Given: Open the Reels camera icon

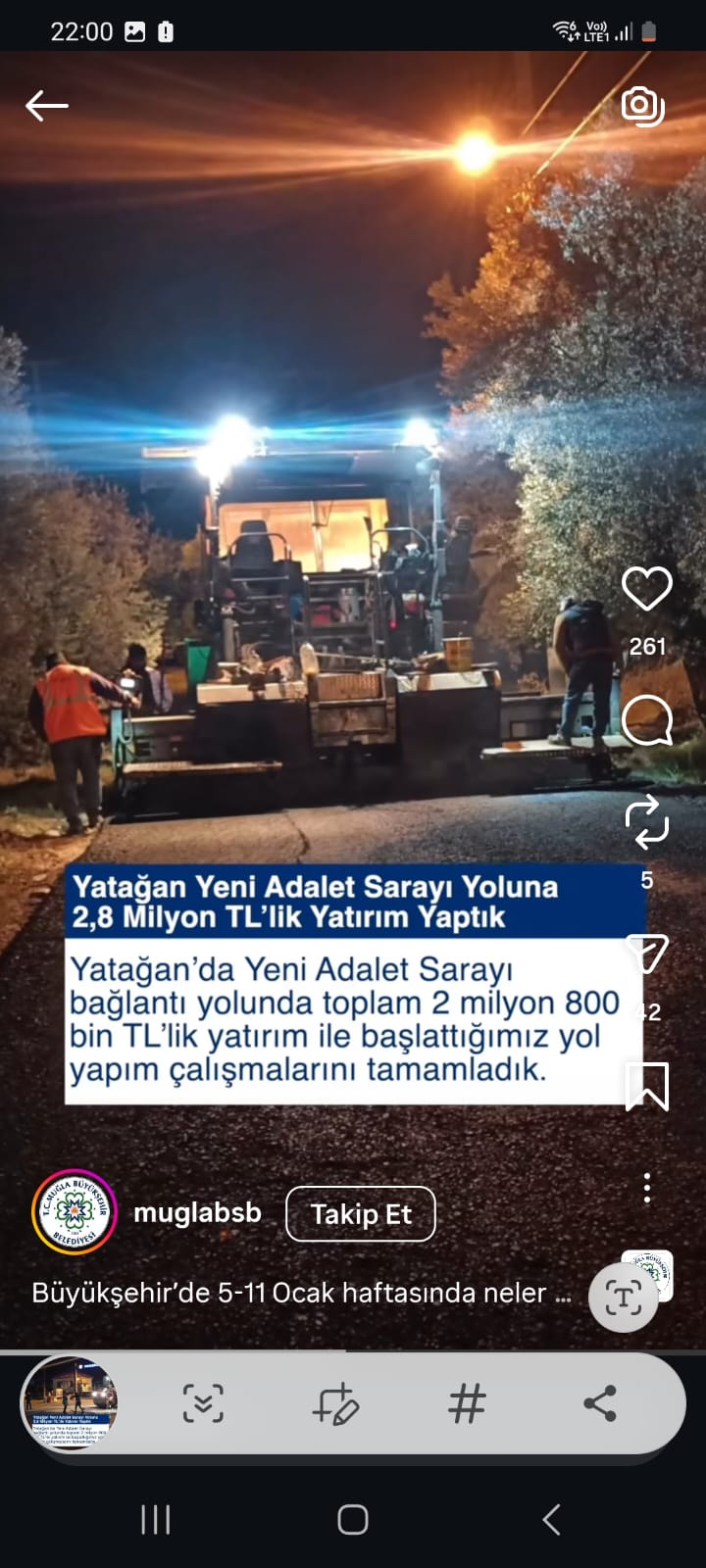Looking at the screenshot, I should coord(643,106).
